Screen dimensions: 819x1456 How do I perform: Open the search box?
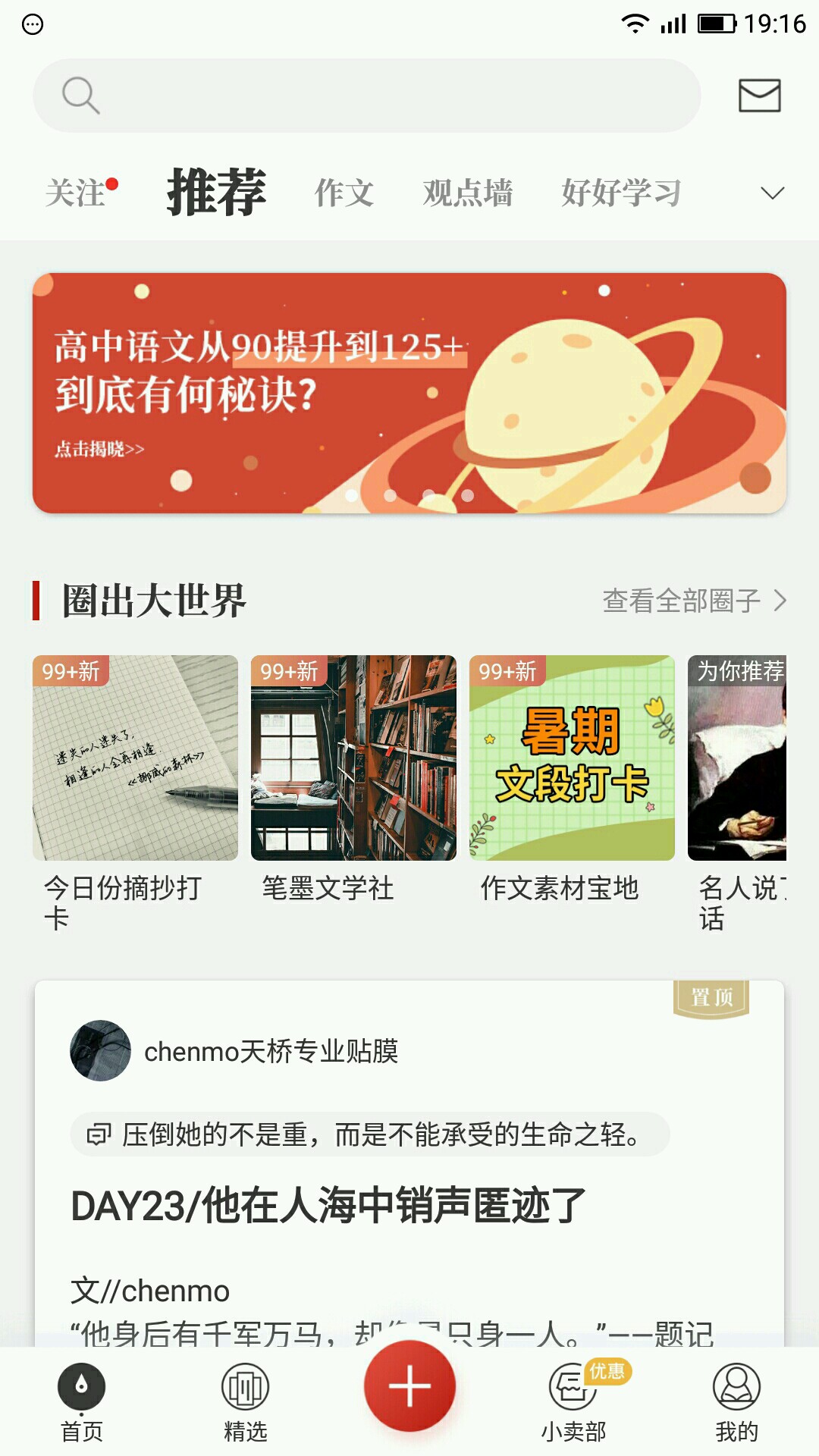pos(366,96)
